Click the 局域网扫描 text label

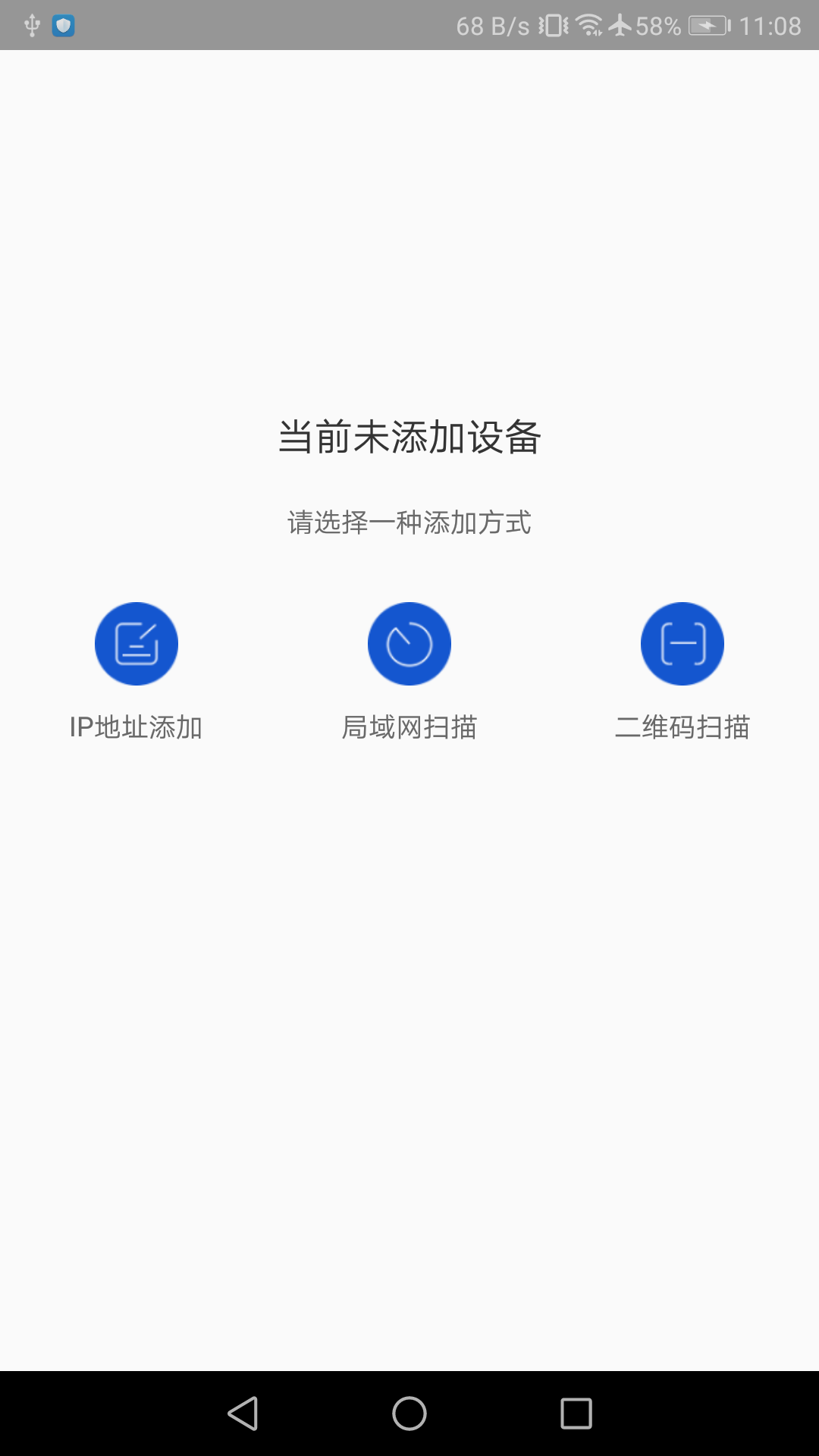(x=409, y=726)
